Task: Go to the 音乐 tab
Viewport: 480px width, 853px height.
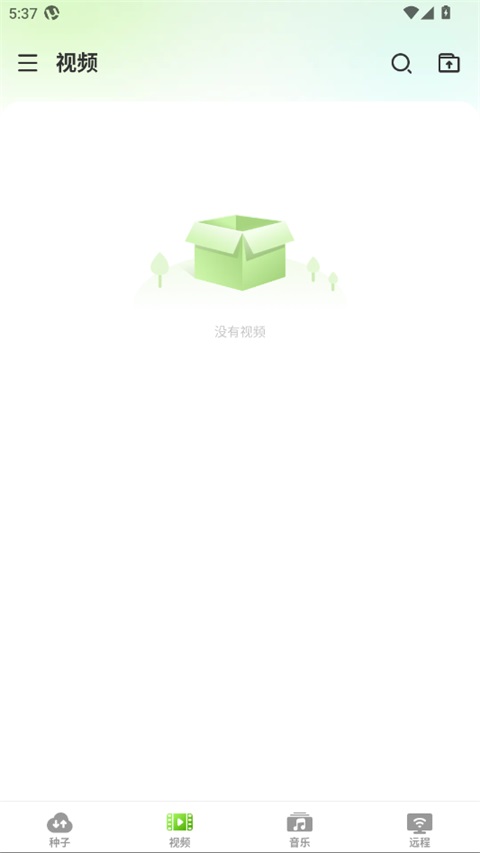Action: [300, 829]
